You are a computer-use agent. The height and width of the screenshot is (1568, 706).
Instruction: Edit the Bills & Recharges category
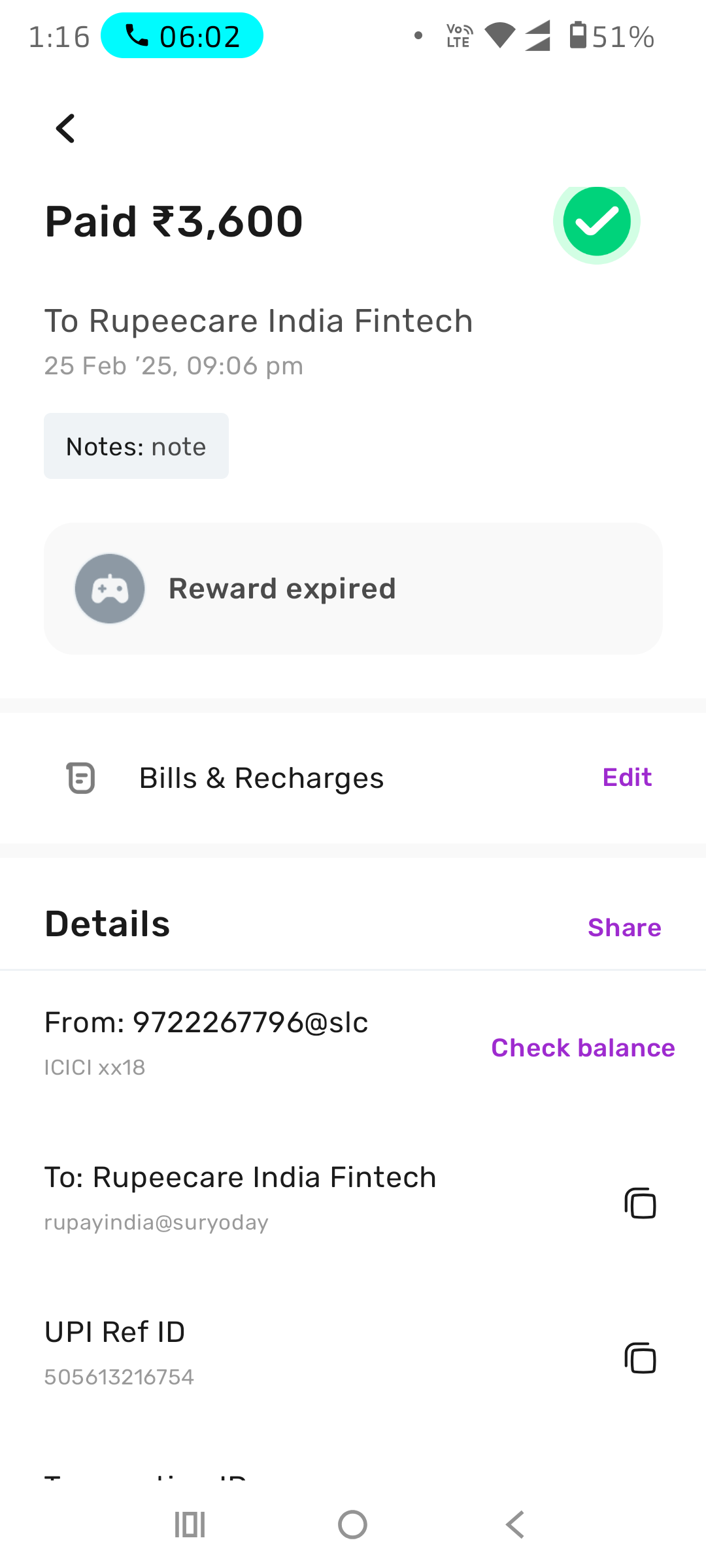tap(626, 777)
